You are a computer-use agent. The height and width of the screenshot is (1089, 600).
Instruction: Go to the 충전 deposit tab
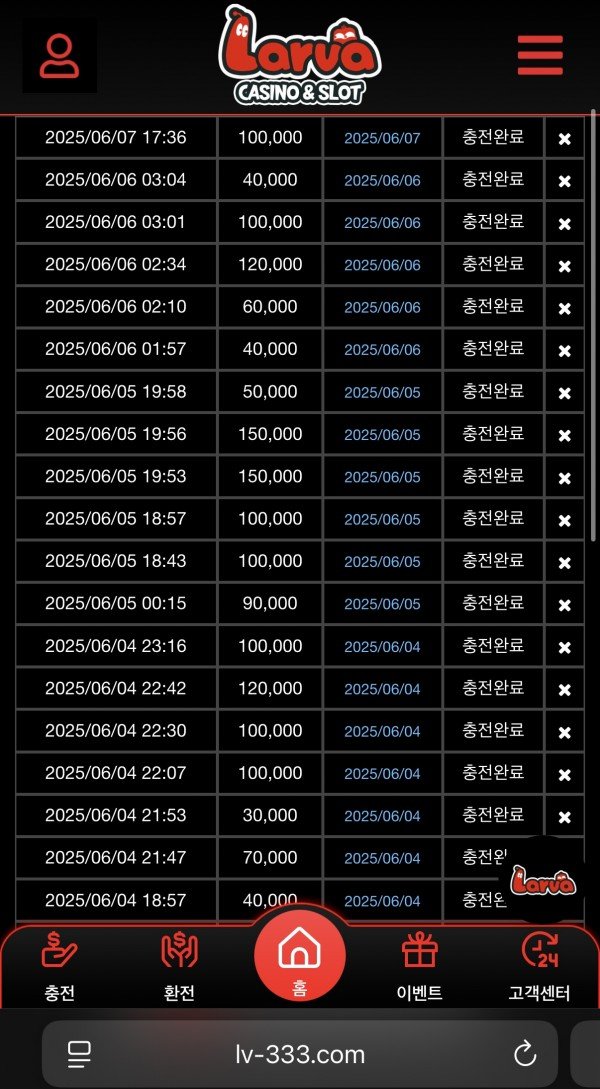point(59,966)
